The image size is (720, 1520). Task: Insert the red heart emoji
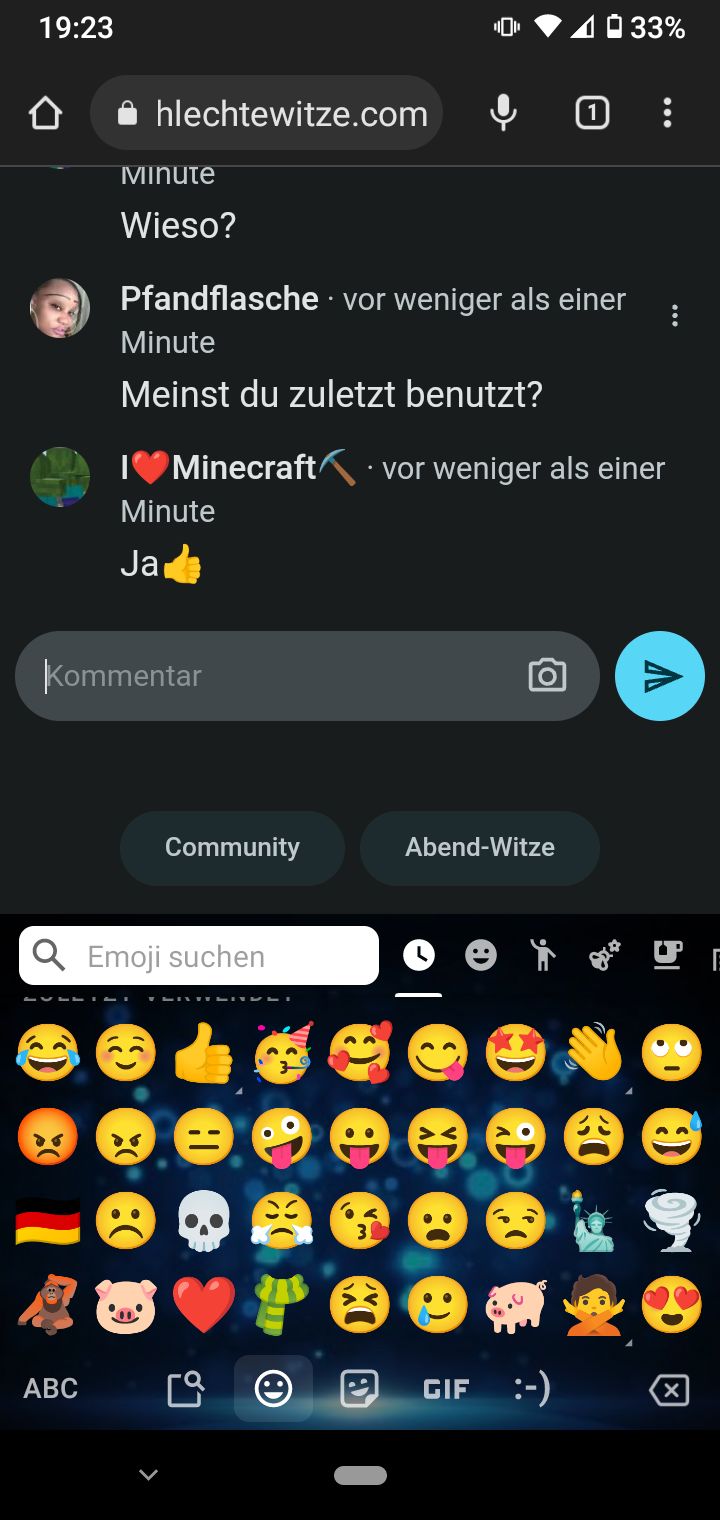click(203, 1306)
